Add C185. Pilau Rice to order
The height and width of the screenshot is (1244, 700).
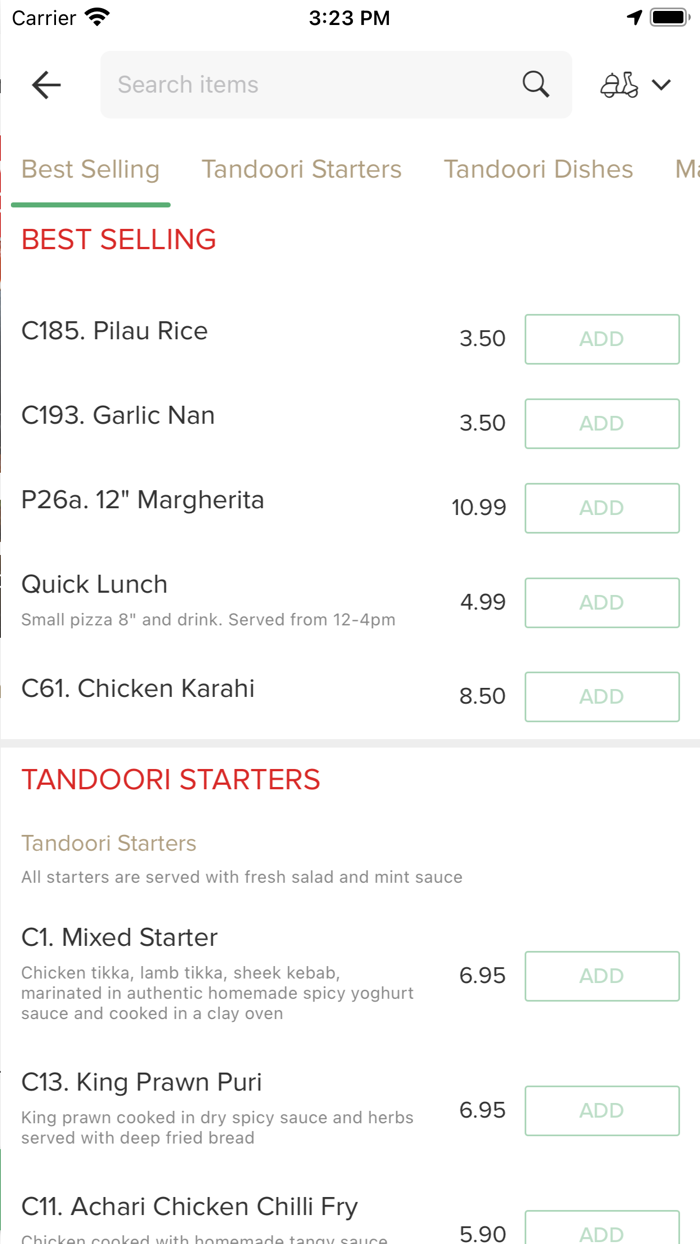[x=602, y=339]
